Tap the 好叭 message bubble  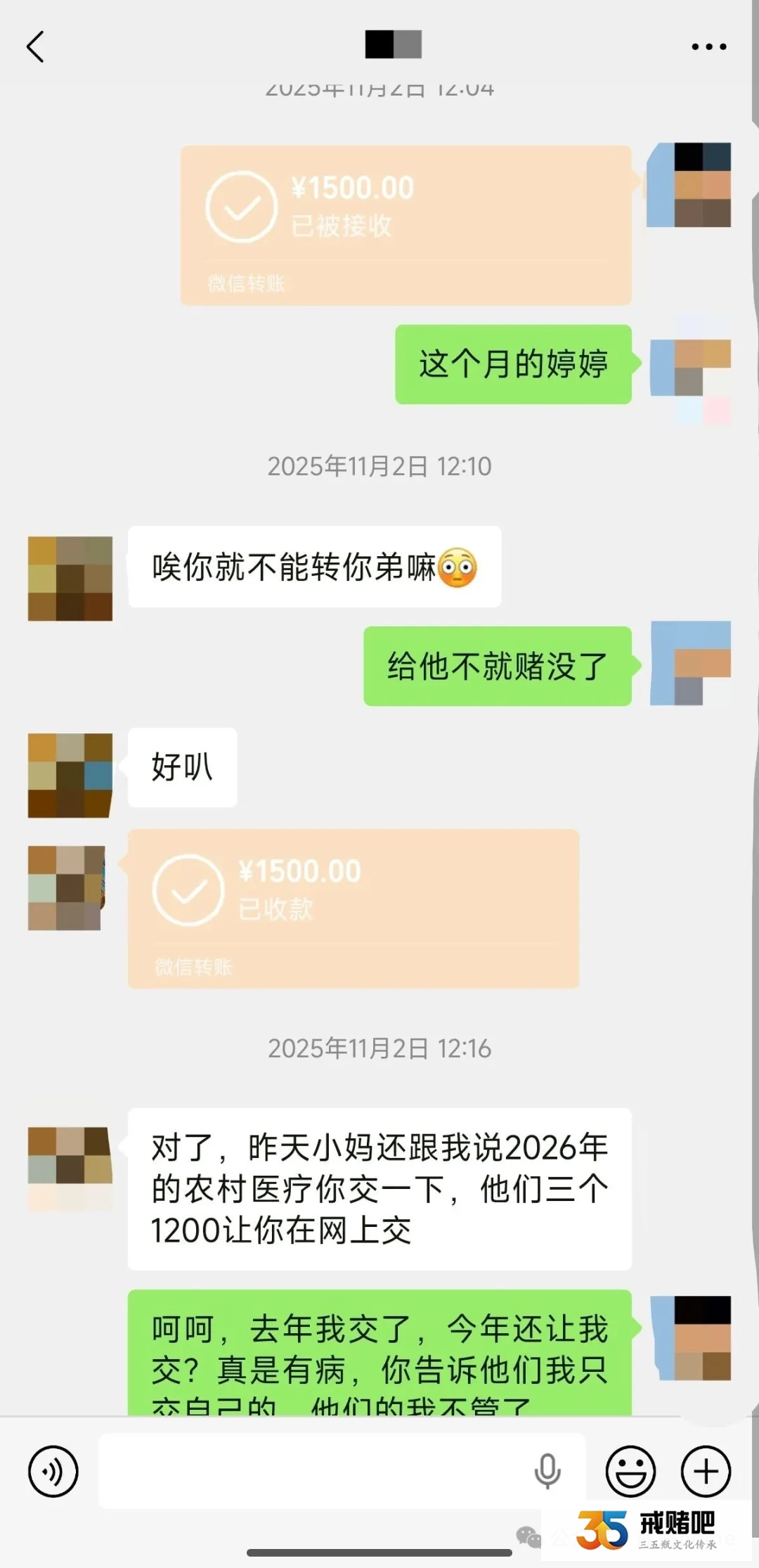[x=181, y=768]
